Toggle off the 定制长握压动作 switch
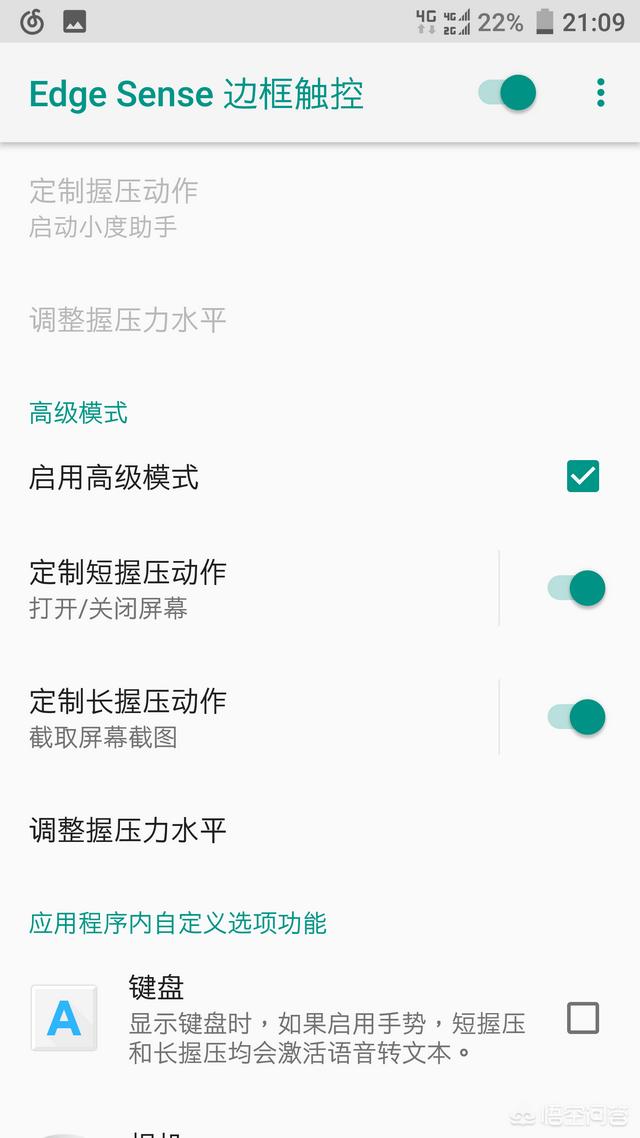Image resolution: width=640 pixels, height=1138 pixels. click(x=577, y=717)
